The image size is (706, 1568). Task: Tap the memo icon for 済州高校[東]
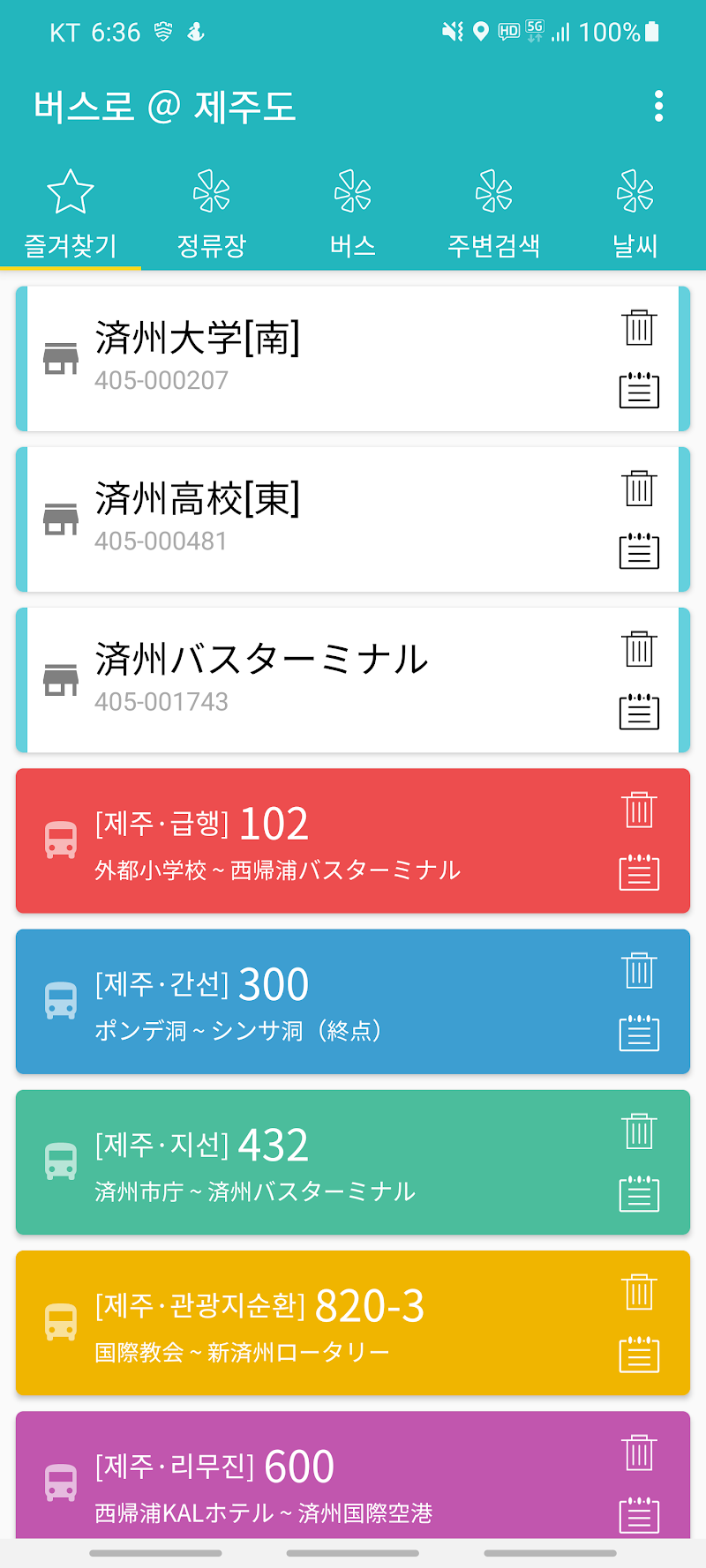639,551
